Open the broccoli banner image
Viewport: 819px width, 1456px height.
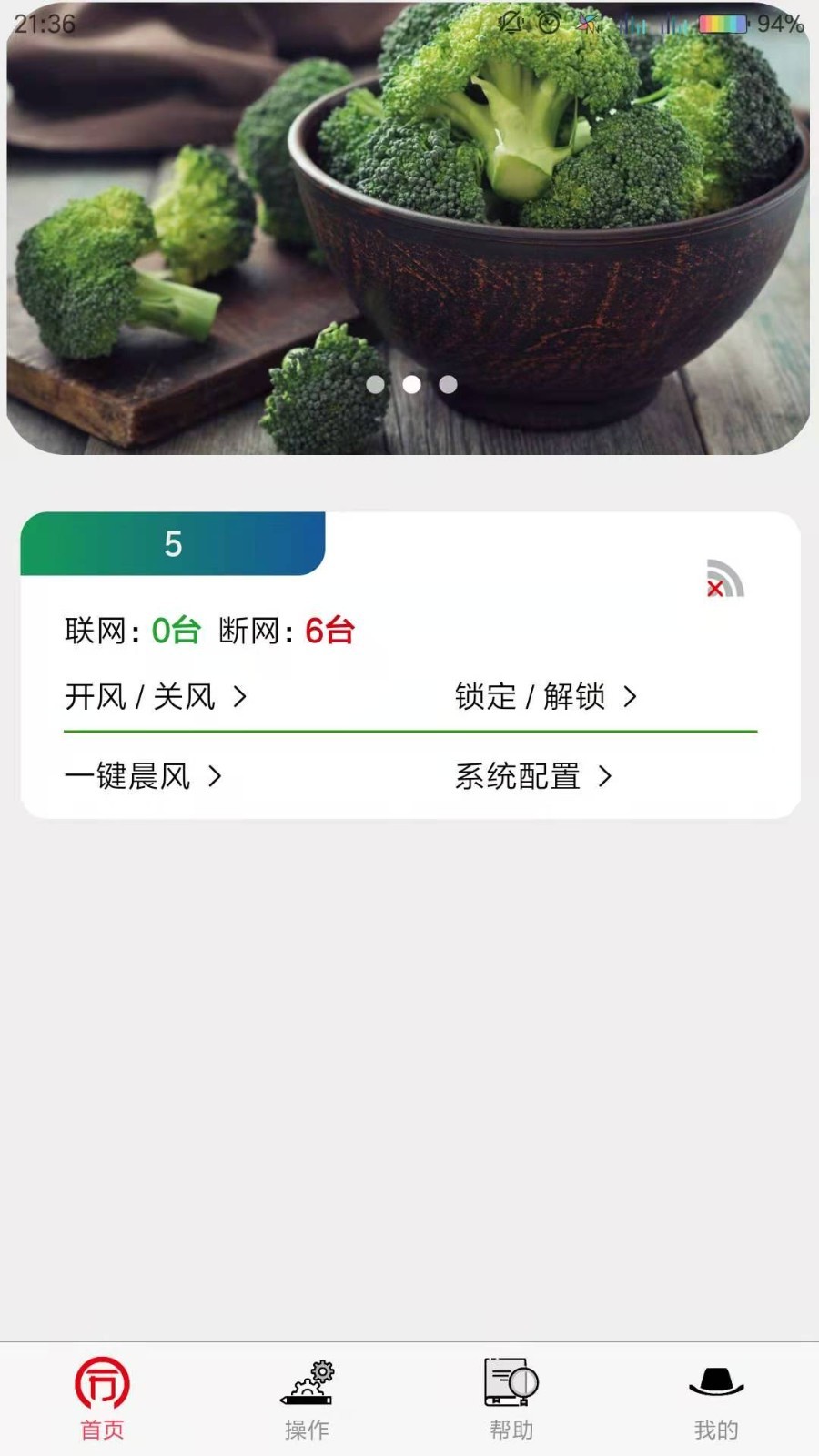pyautogui.click(x=409, y=227)
